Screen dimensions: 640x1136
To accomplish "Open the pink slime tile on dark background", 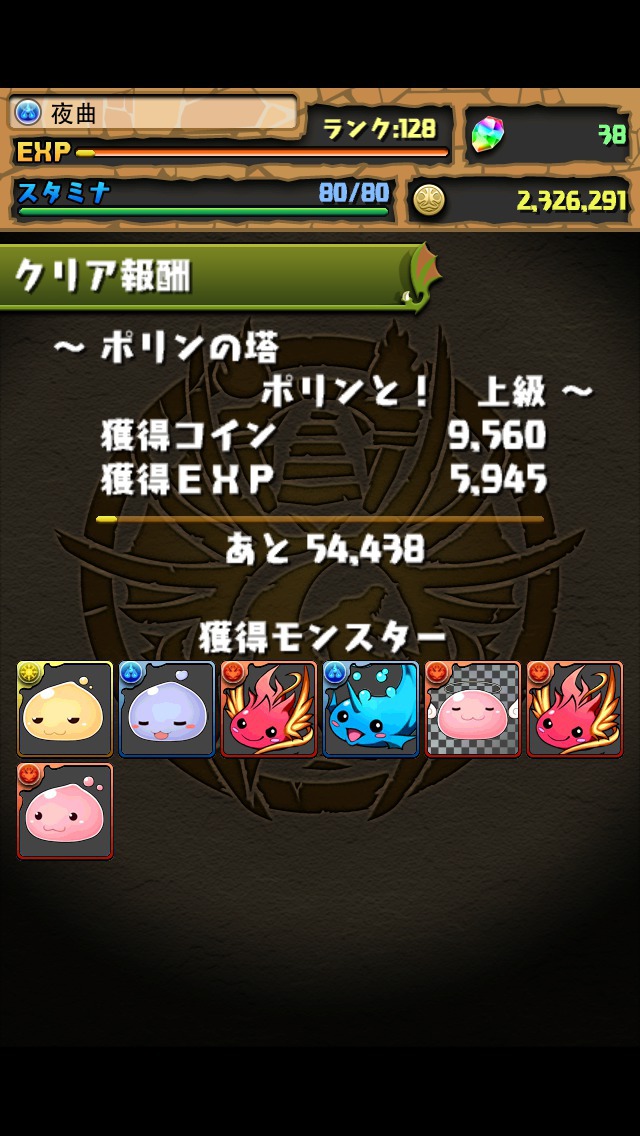I will tap(65, 810).
